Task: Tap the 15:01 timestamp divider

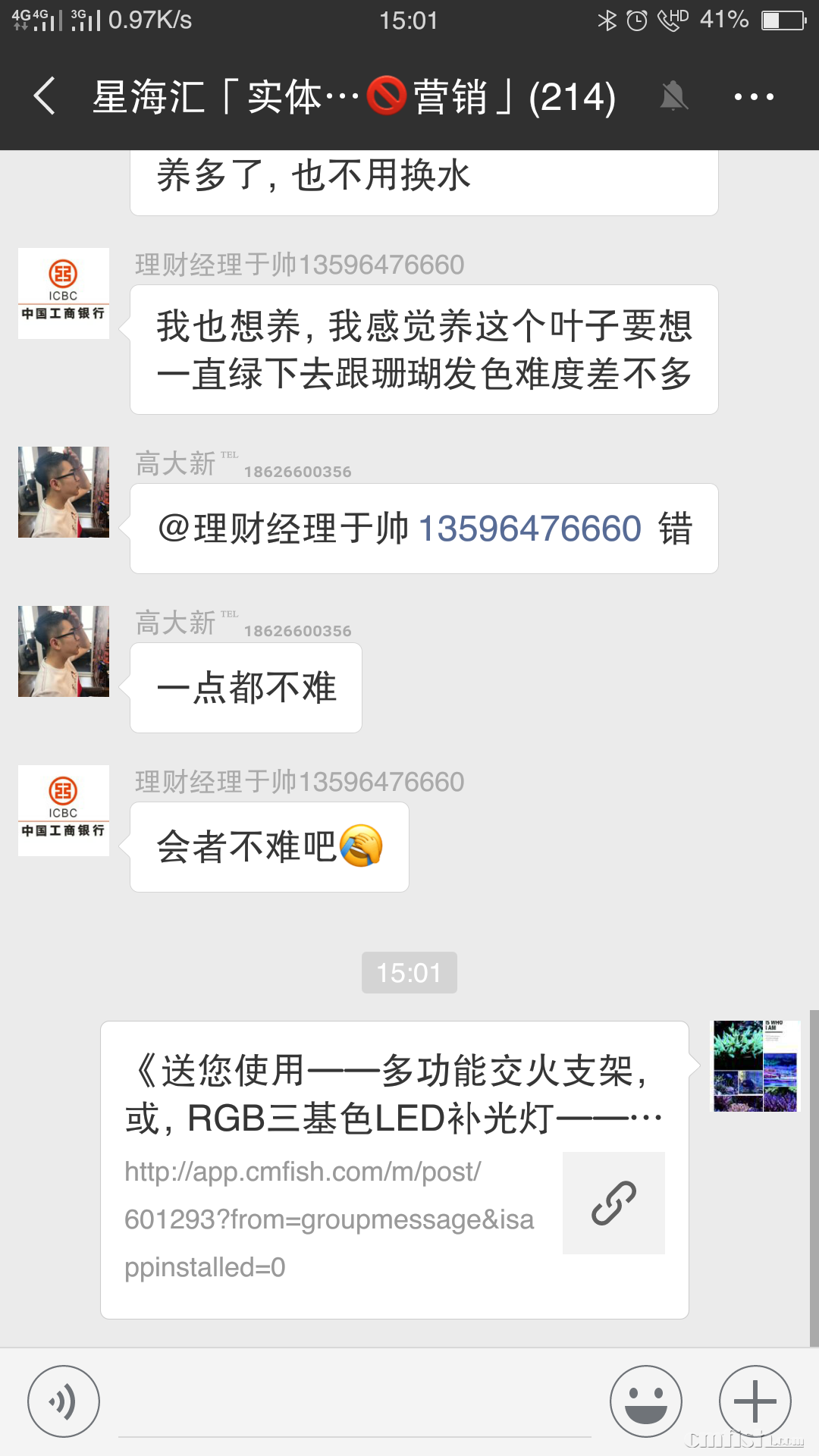Action: click(409, 971)
